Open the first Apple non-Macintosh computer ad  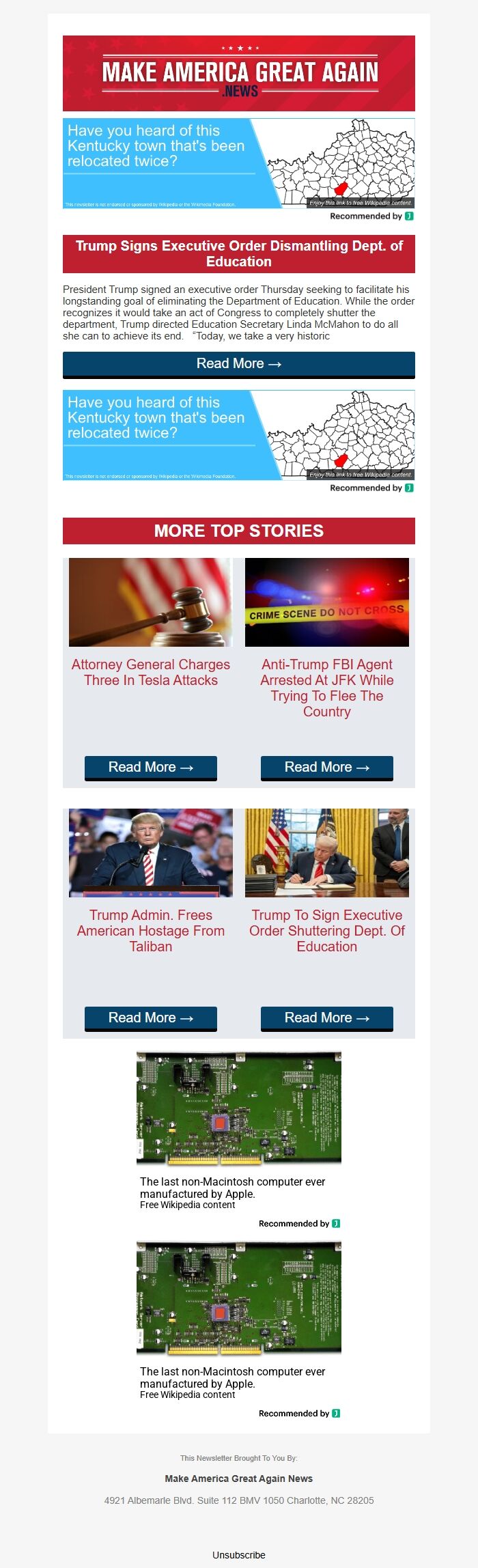[238, 1108]
